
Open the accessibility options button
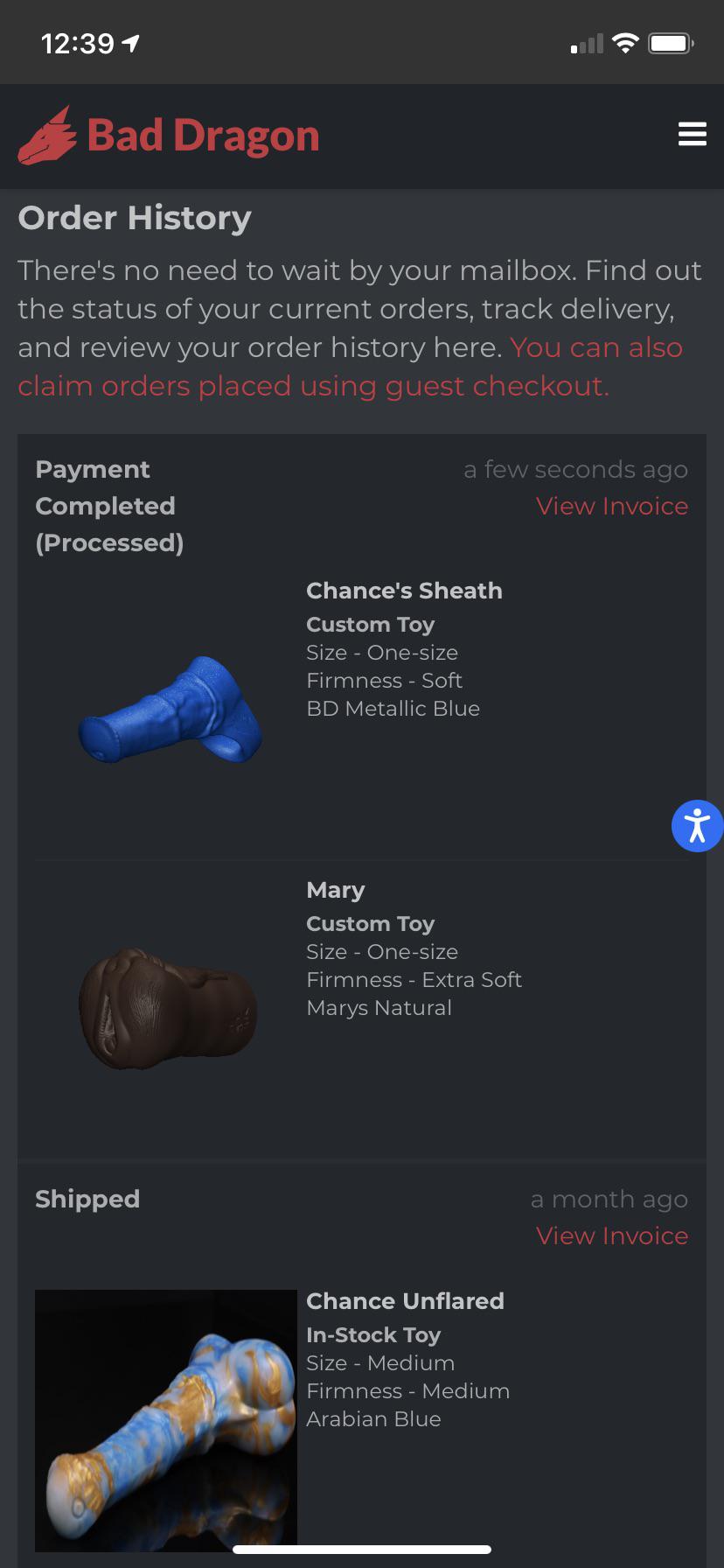pos(697,825)
